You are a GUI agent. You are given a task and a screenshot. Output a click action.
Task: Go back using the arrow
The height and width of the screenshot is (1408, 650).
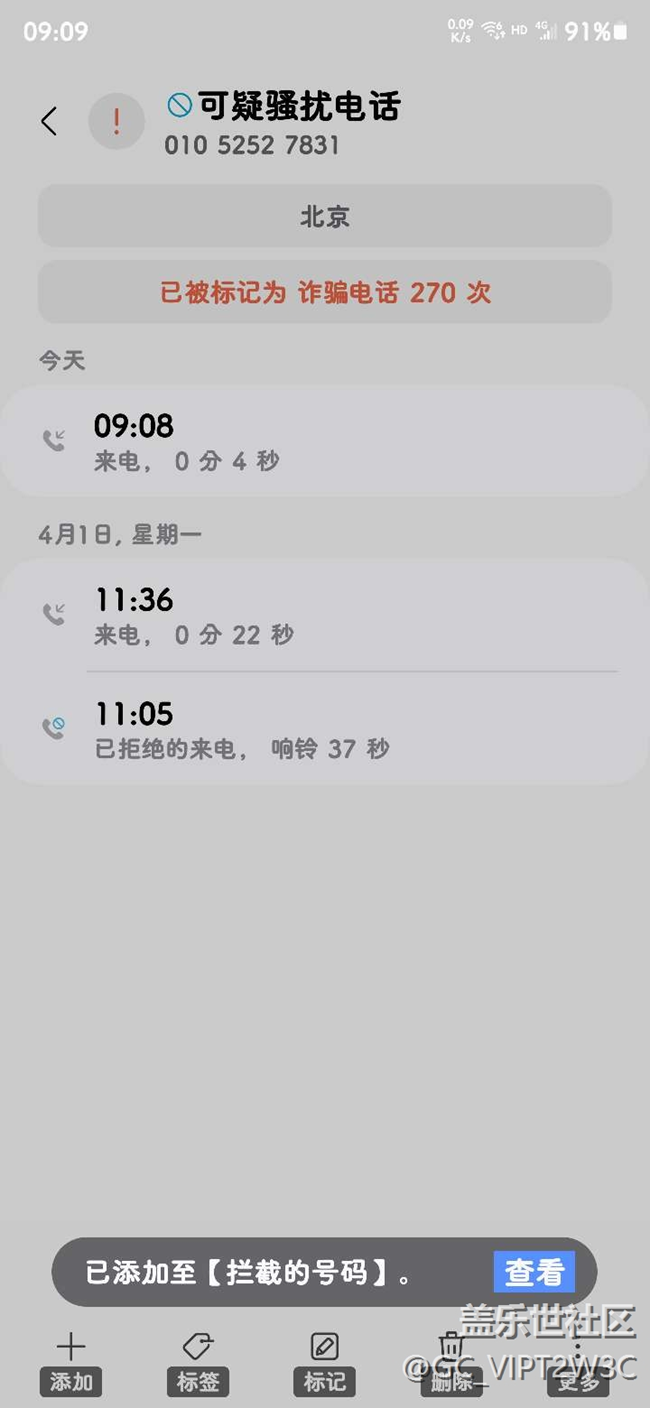48,122
